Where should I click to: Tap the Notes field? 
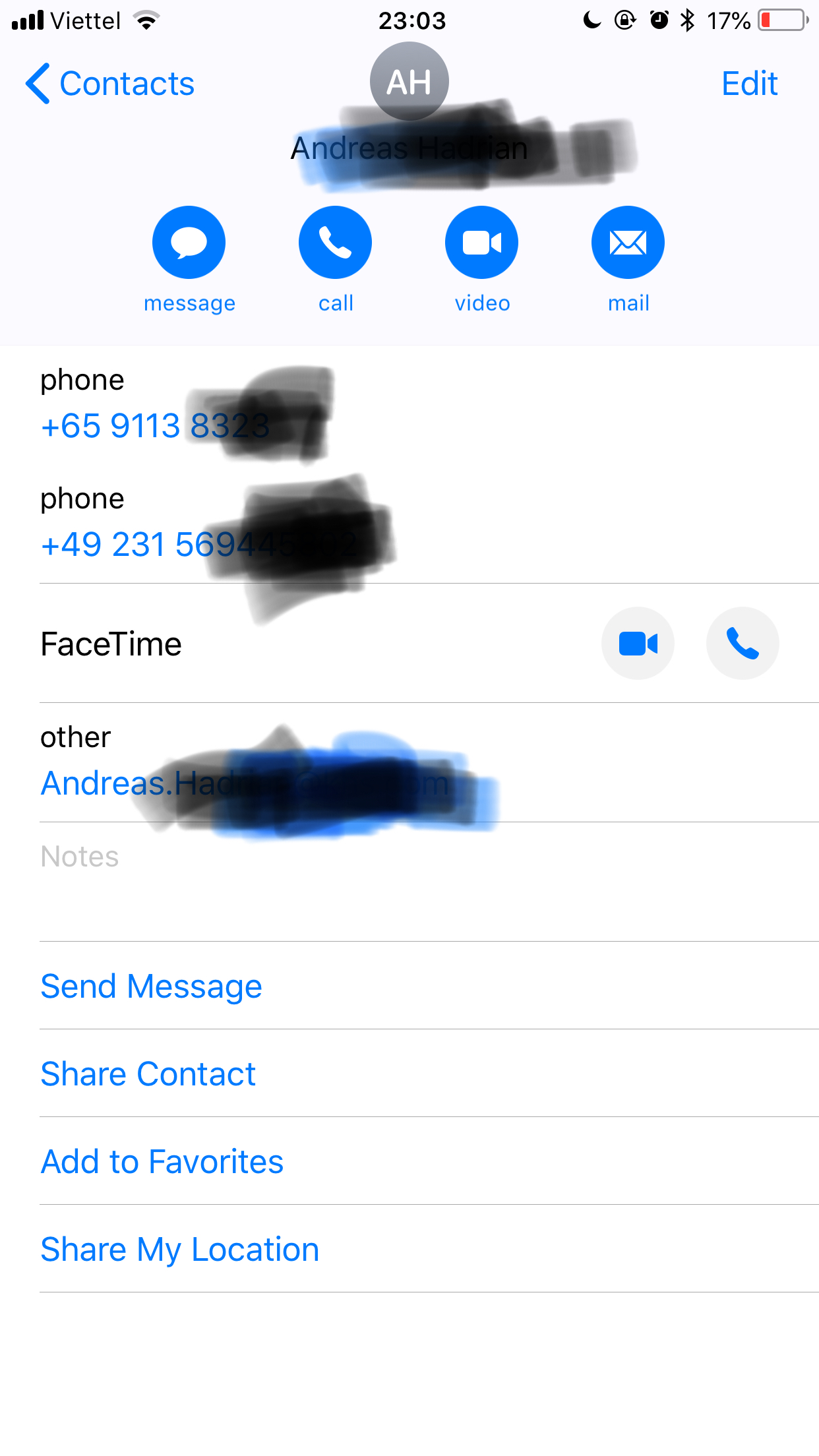tap(429, 882)
